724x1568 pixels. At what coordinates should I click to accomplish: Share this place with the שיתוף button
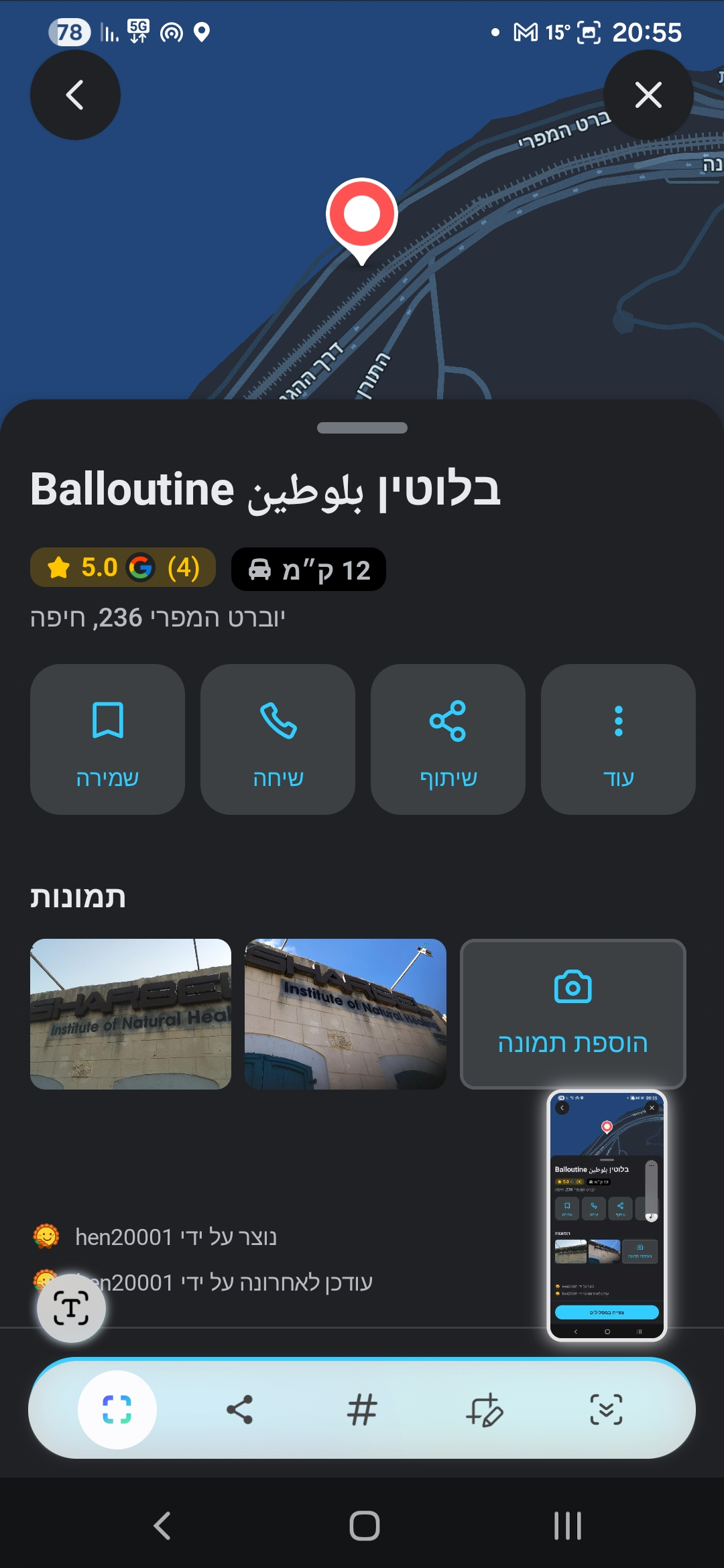(448, 739)
